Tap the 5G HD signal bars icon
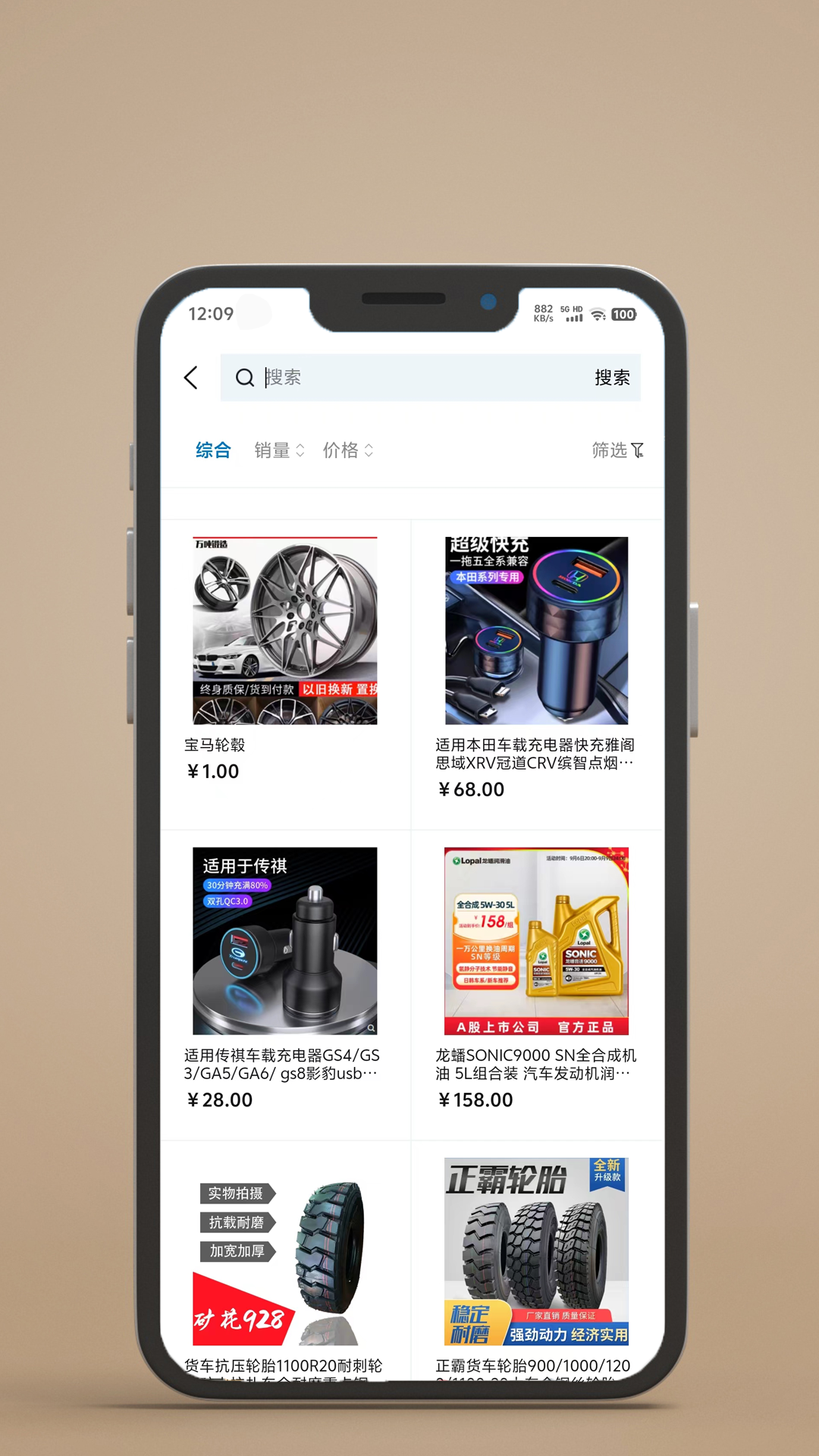The image size is (819, 1456). 571,315
